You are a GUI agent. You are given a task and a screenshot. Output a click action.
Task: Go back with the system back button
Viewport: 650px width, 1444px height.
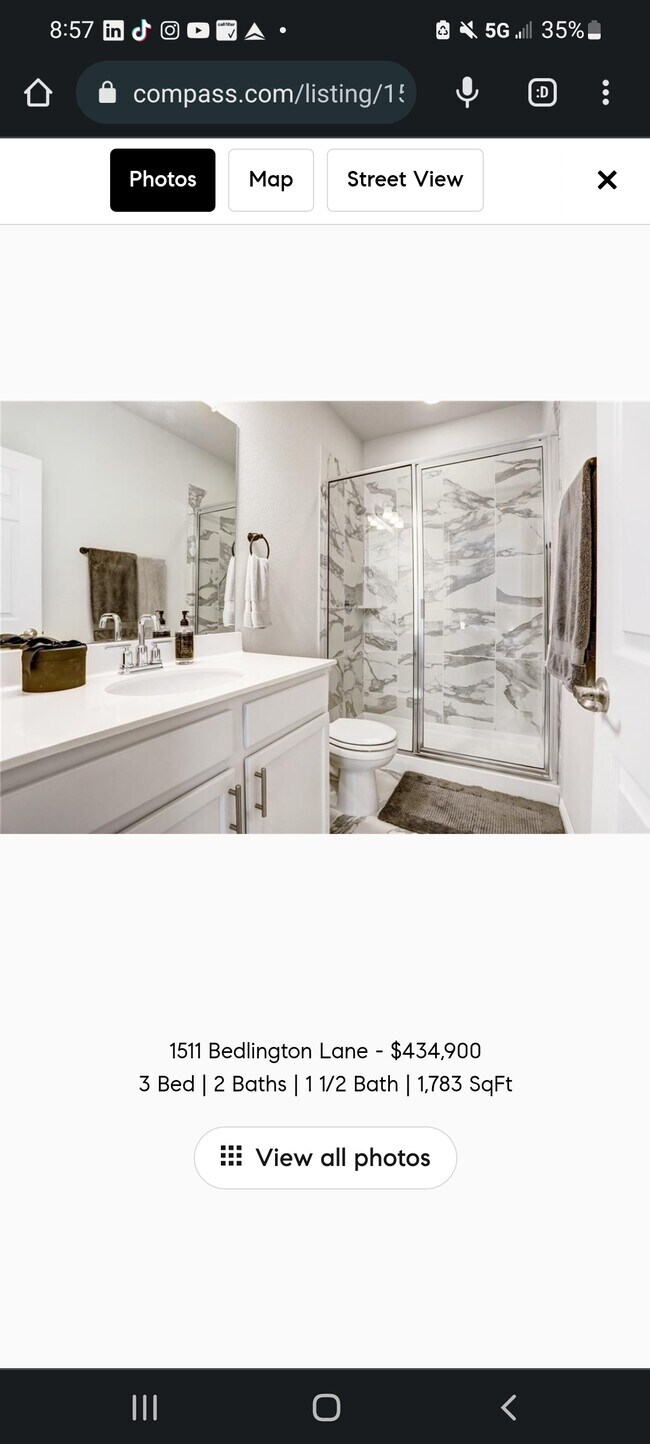508,1407
